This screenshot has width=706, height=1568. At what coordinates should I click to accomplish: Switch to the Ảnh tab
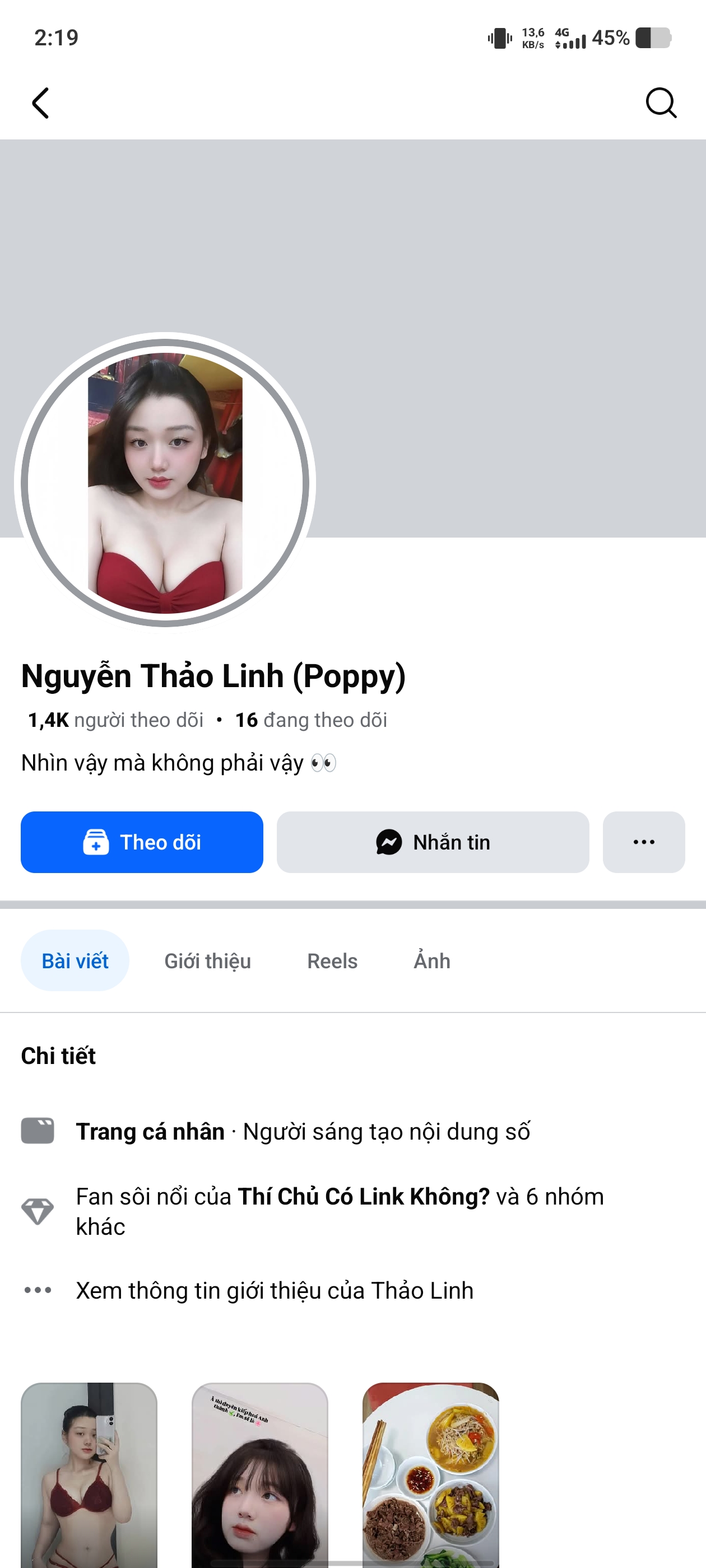click(432, 960)
